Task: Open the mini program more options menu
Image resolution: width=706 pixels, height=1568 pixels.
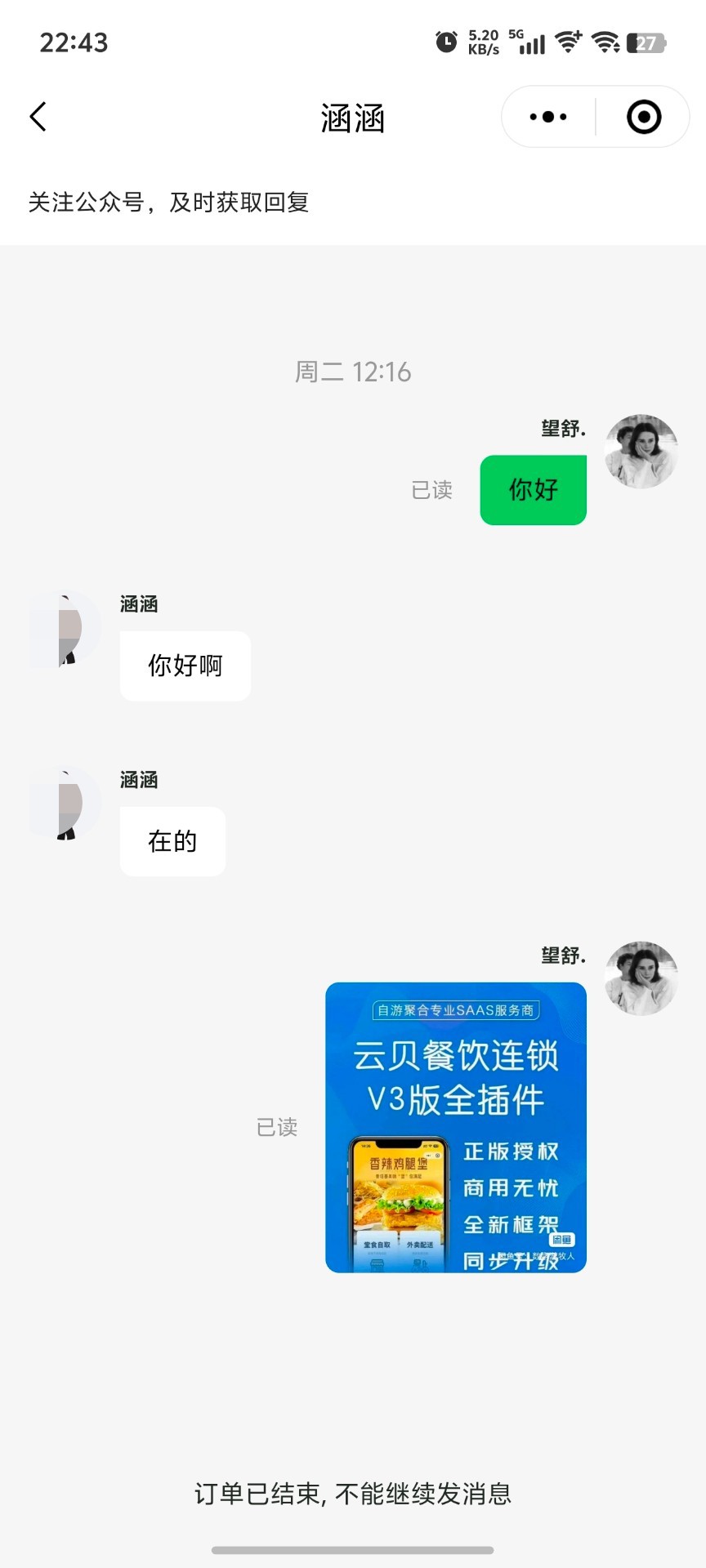Action: point(548,117)
